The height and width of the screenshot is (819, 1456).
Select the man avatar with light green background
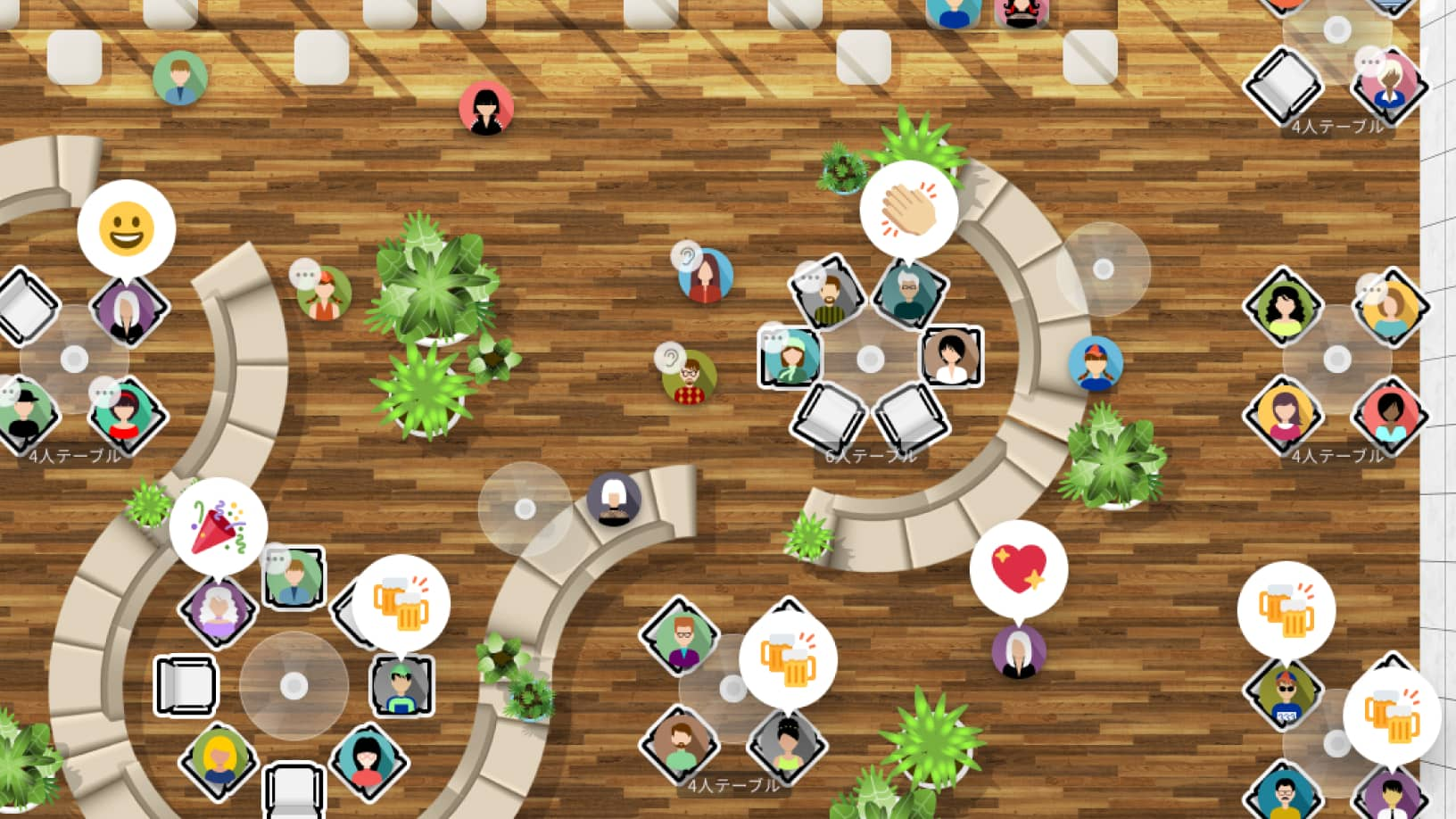tap(180, 79)
